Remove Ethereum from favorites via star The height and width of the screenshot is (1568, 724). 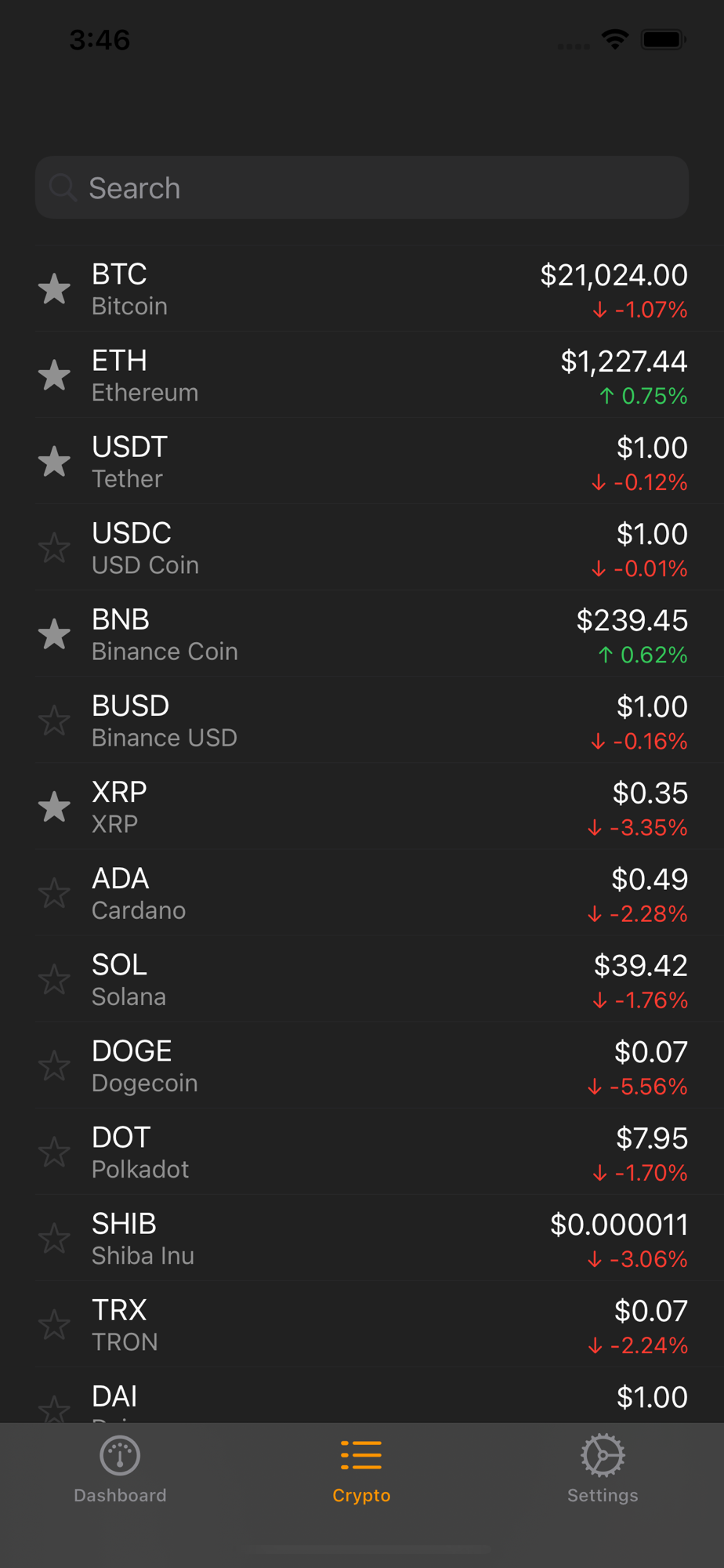[x=55, y=376]
